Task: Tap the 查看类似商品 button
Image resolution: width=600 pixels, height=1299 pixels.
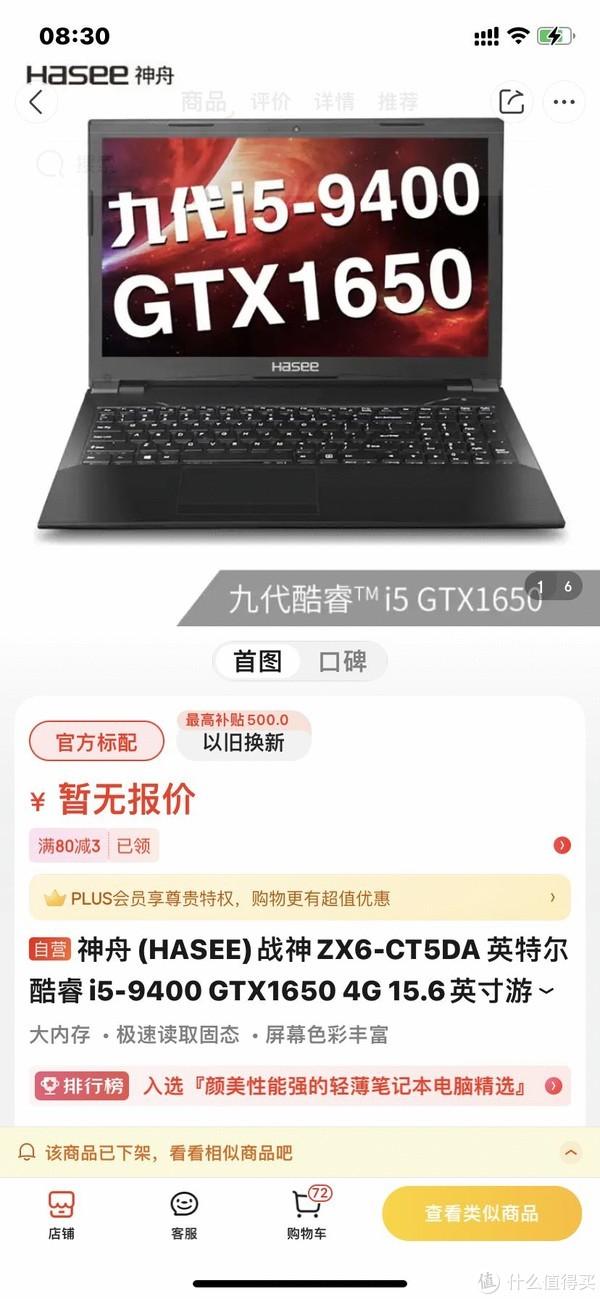Action: (x=482, y=1213)
